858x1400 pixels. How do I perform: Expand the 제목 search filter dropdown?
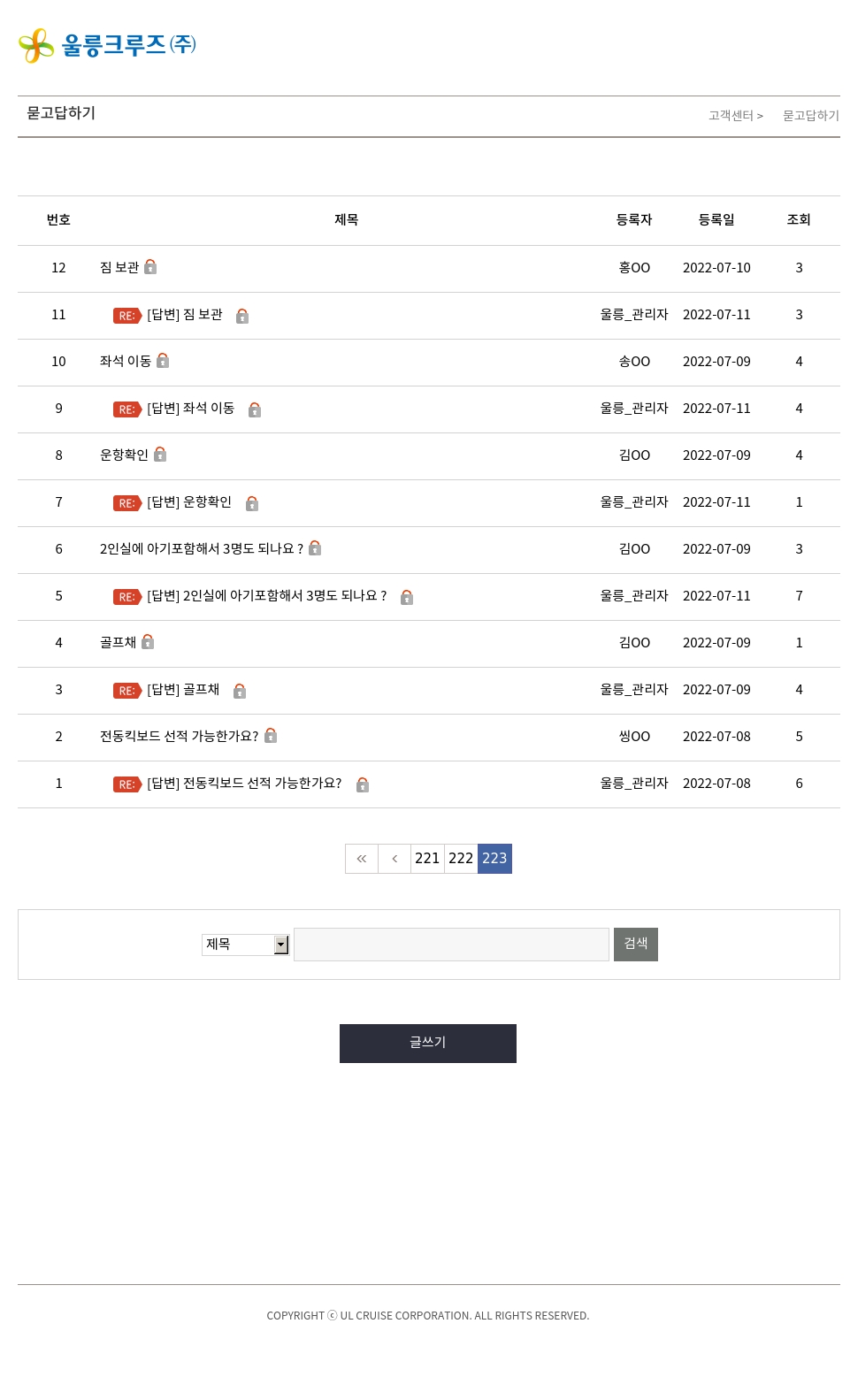[246, 945]
